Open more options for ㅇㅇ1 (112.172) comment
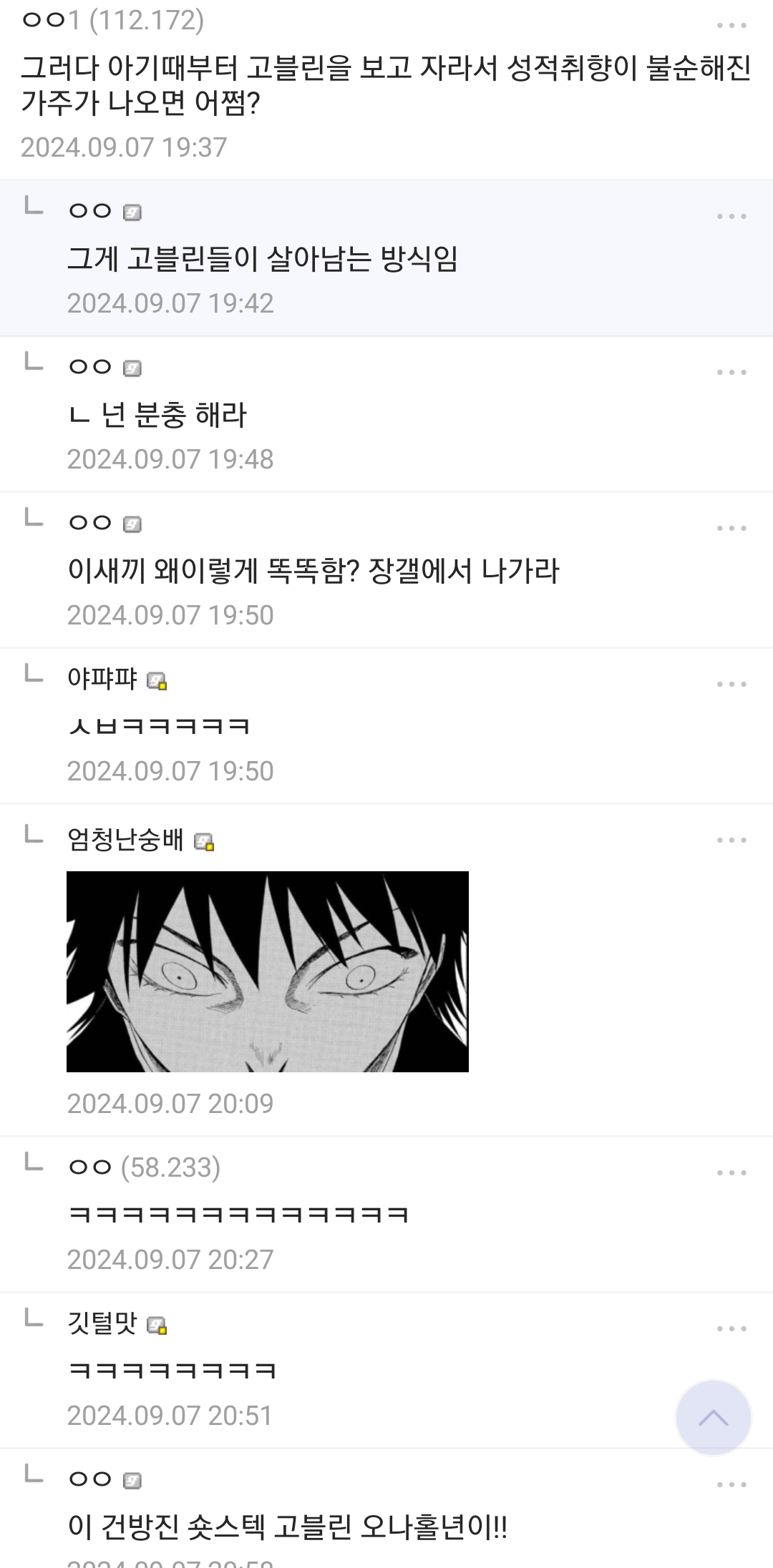 pos(731,26)
